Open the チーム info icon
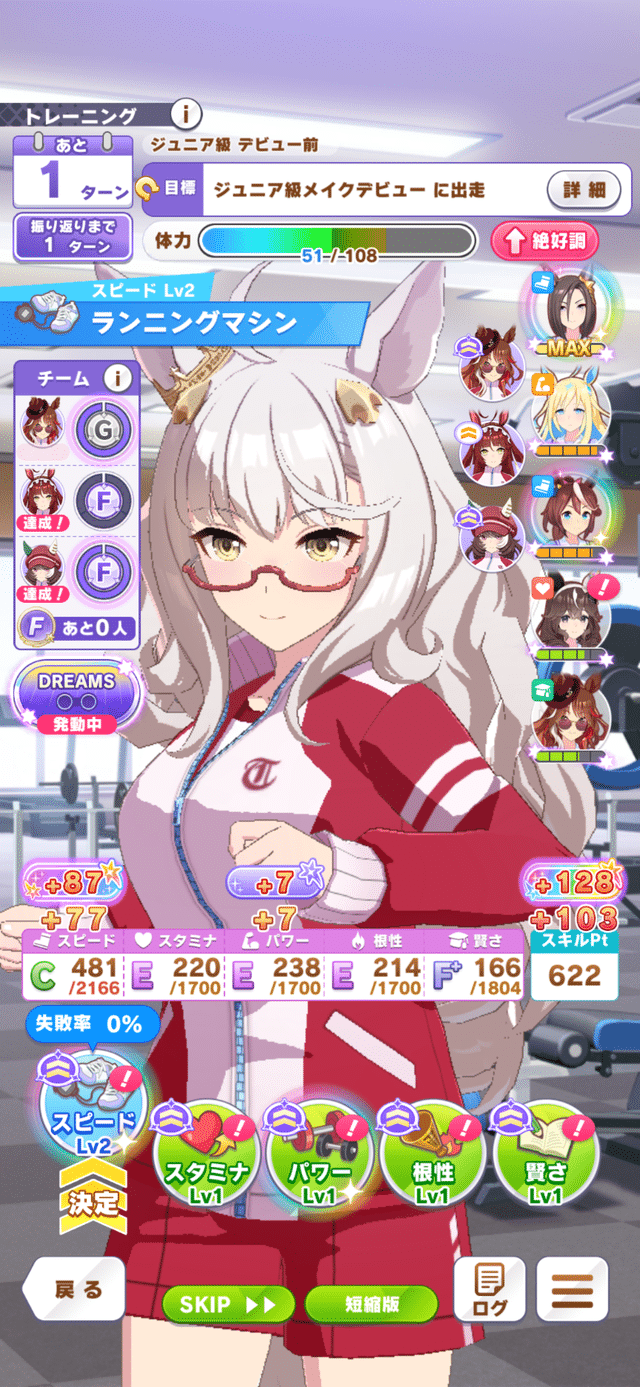This screenshot has width=640, height=1387. (x=119, y=378)
